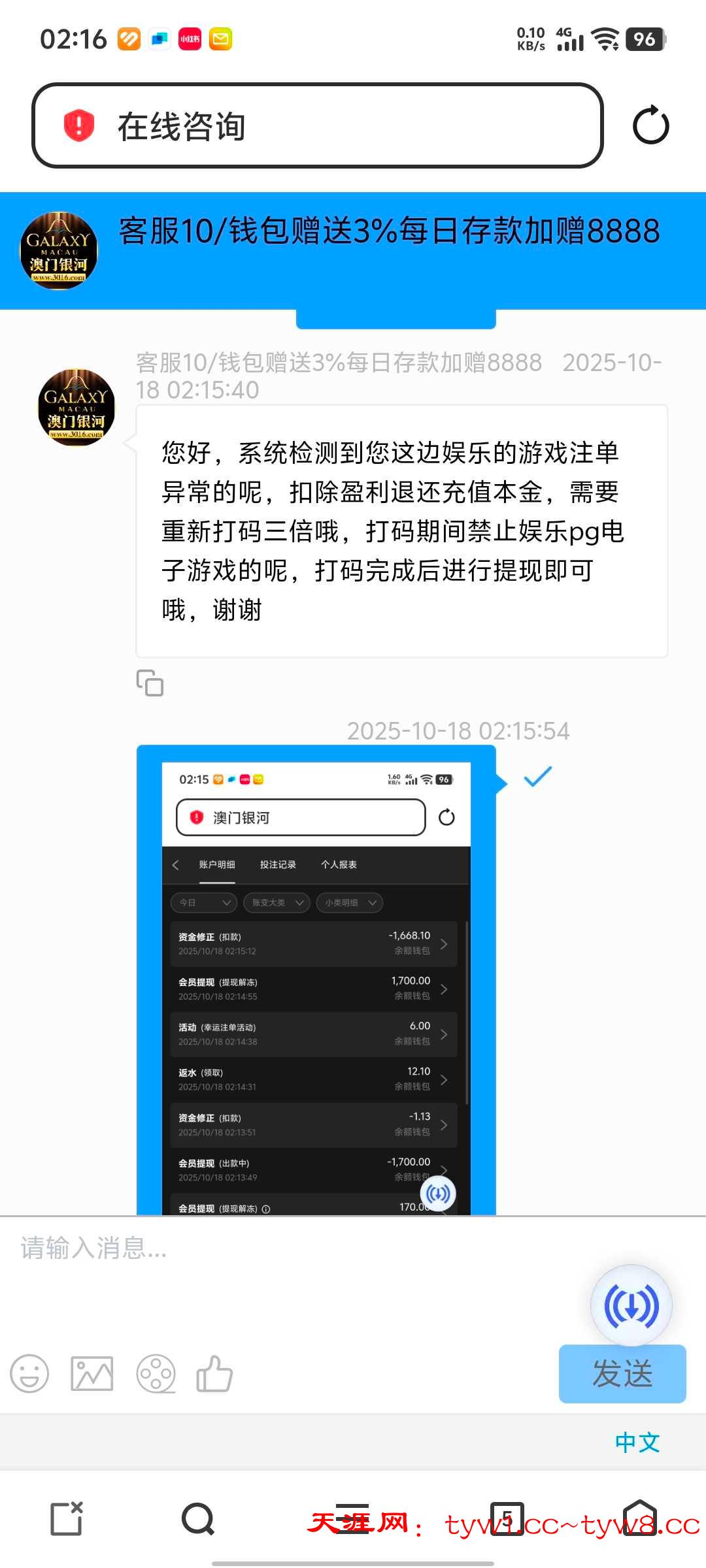Copy the customer service message text
706x1568 pixels.
[x=150, y=683]
